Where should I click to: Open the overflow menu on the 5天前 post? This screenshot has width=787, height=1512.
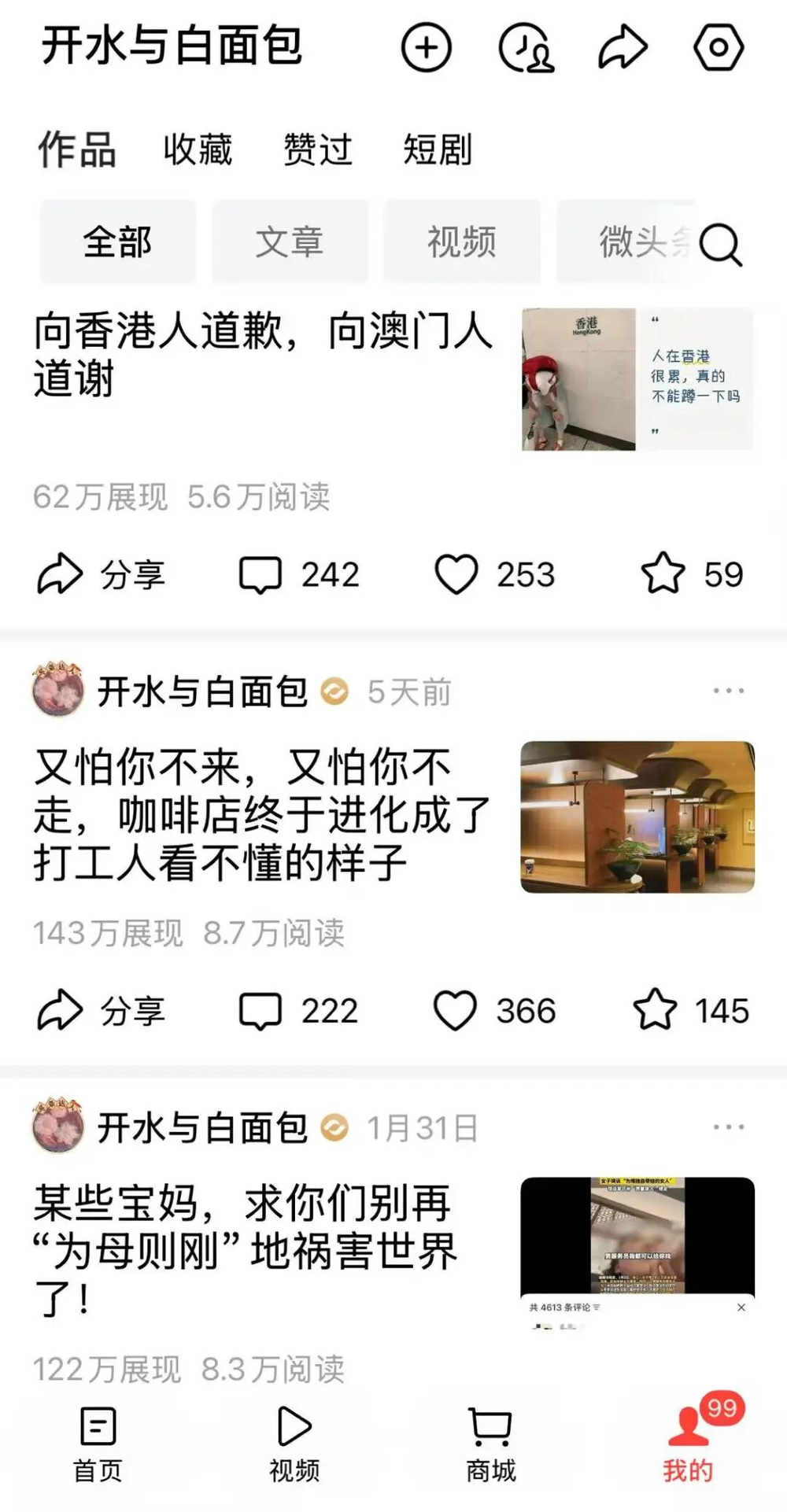click(x=728, y=691)
